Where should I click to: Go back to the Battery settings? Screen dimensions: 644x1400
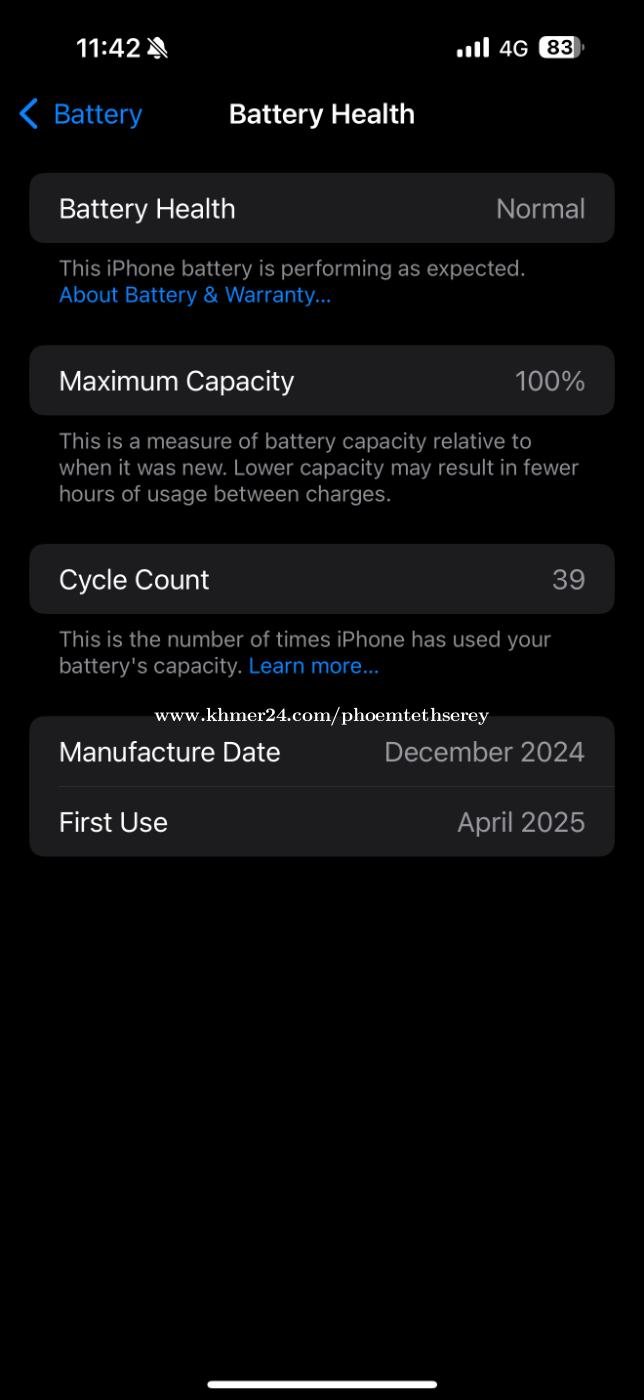pyautogui.click(x=81, y=115)
